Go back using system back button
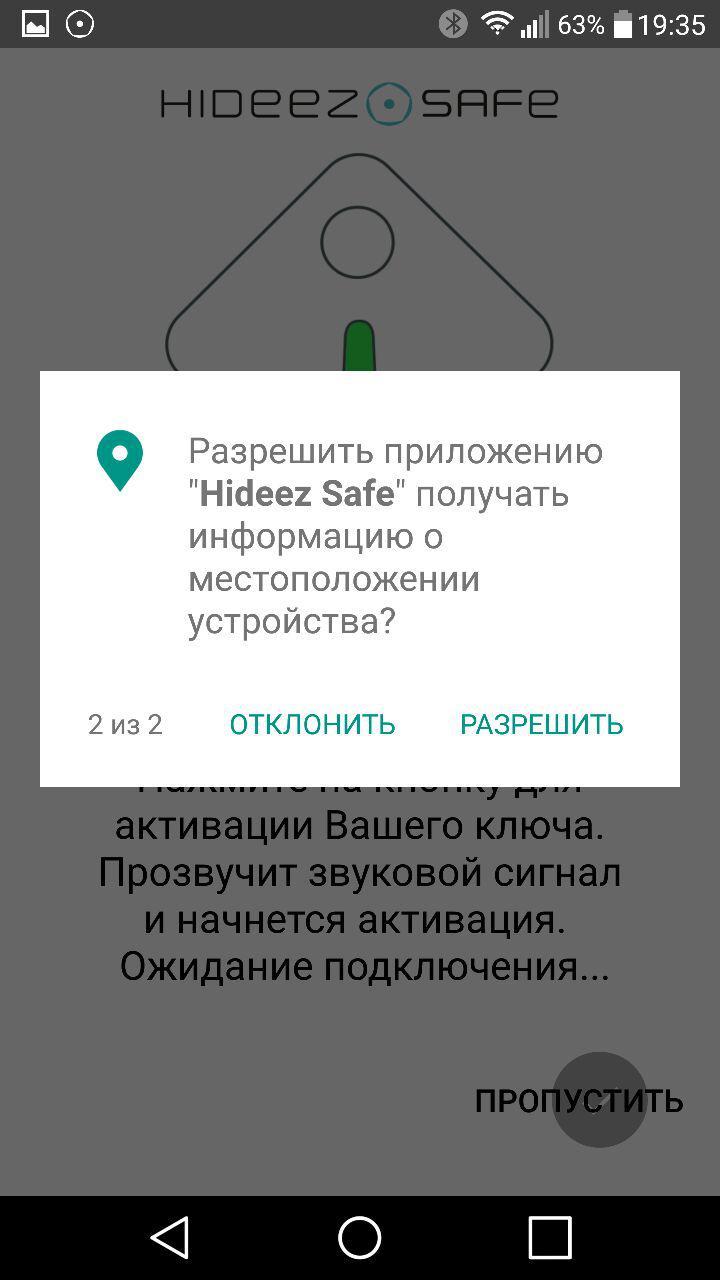 170,1238
